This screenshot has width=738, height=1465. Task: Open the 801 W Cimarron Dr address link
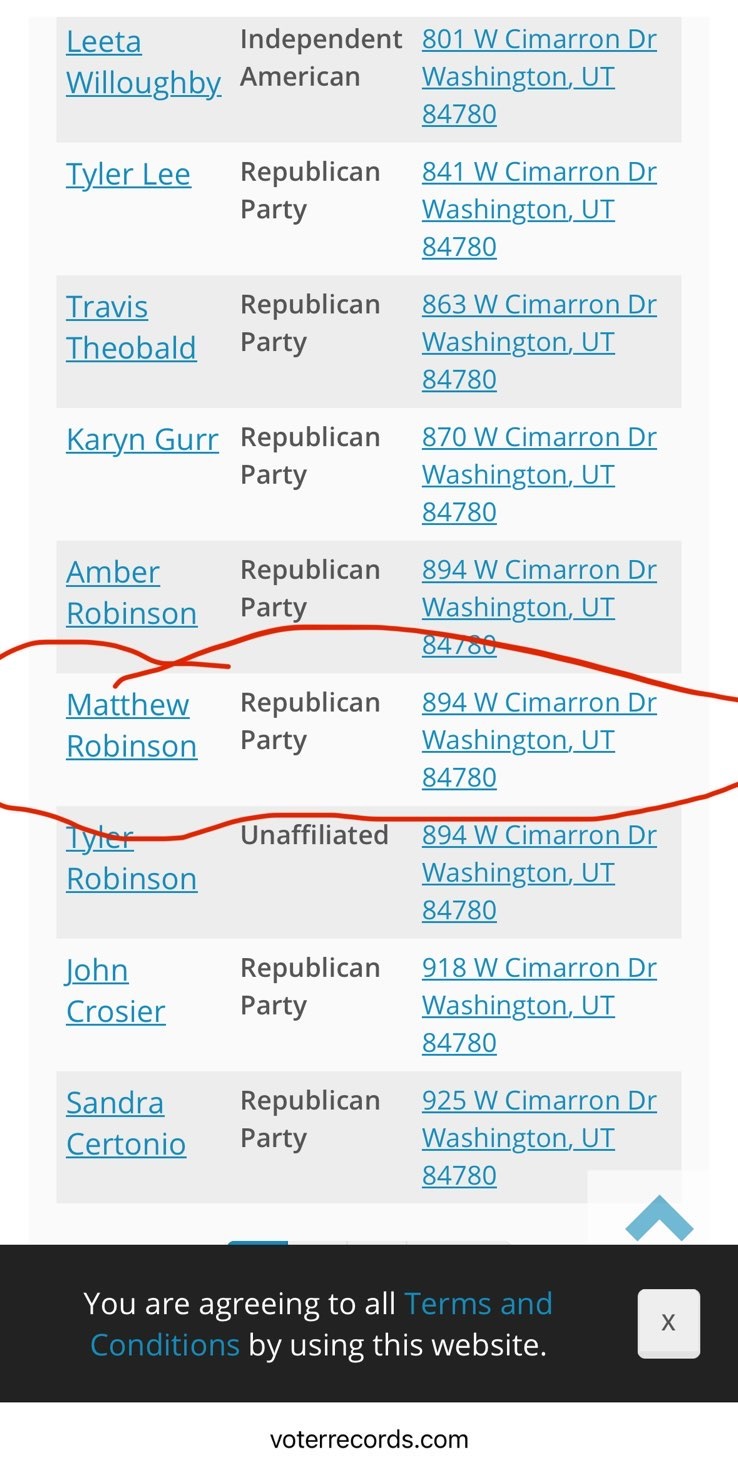[539, 77]
